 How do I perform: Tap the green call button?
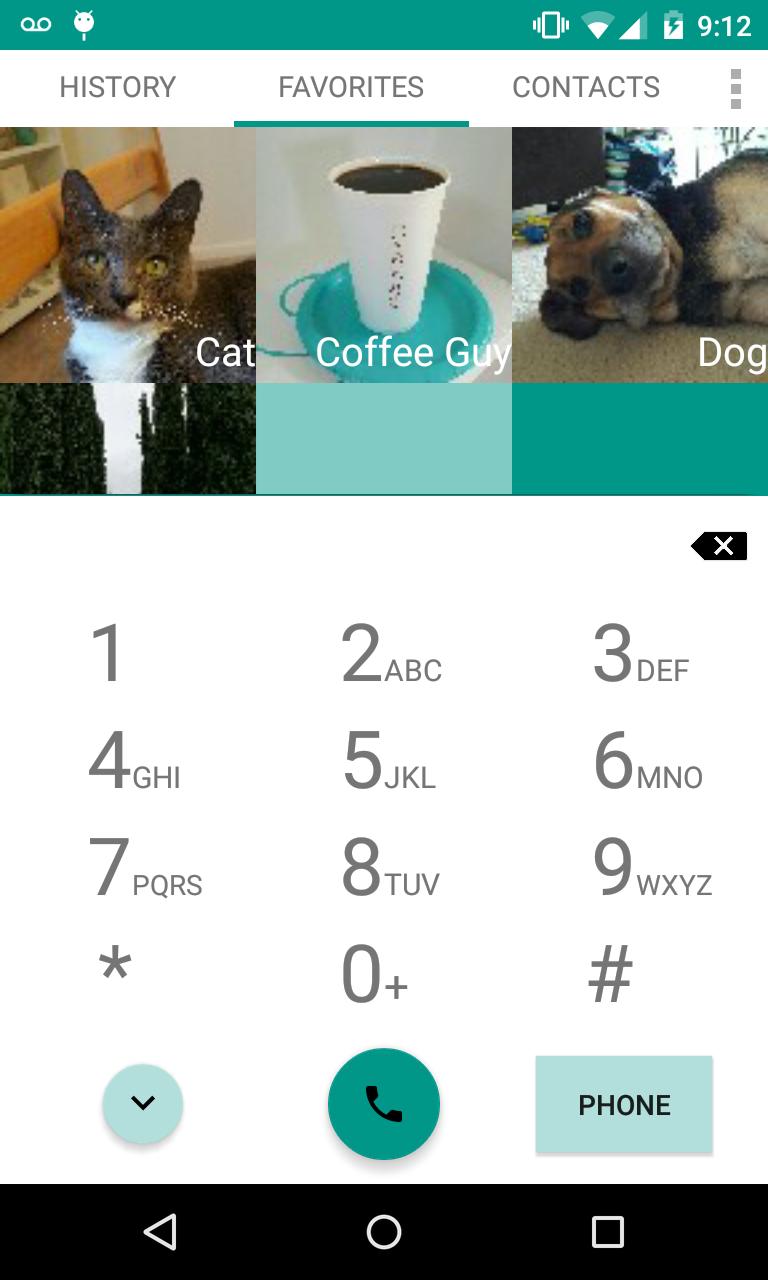click(x=384, y=1104)
